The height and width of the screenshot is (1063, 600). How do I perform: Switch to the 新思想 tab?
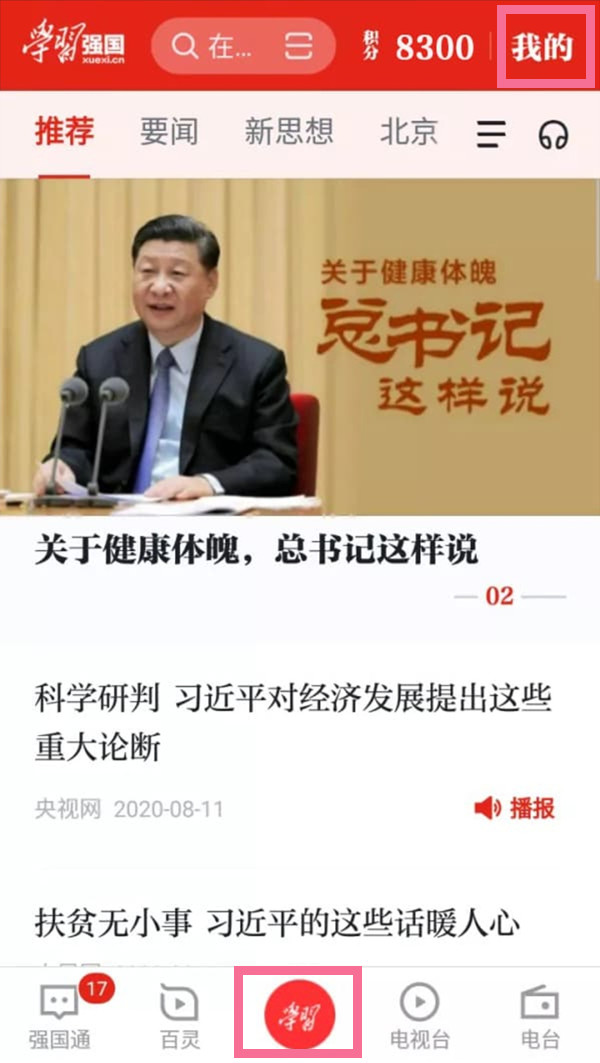tap(288, 132)
